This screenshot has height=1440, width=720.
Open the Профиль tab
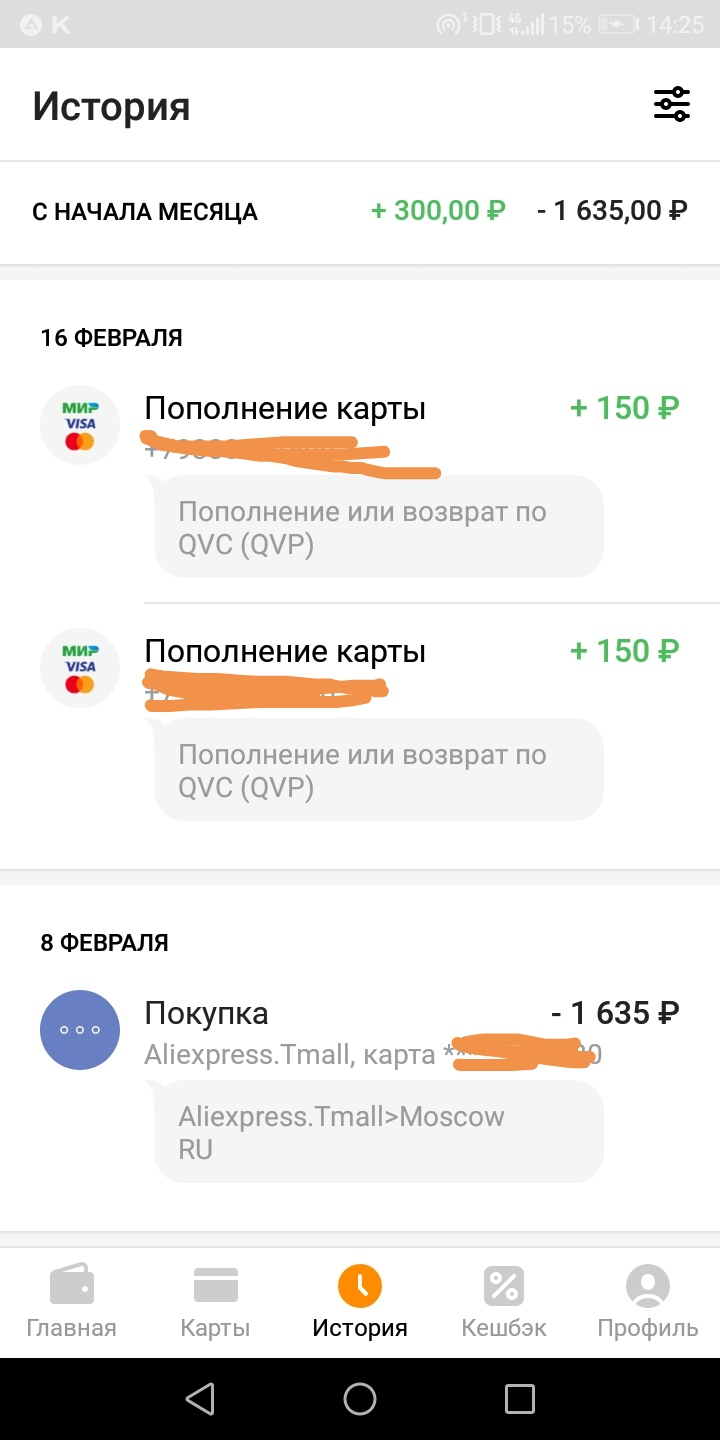pyautogui.click(x=648, y=1302)
